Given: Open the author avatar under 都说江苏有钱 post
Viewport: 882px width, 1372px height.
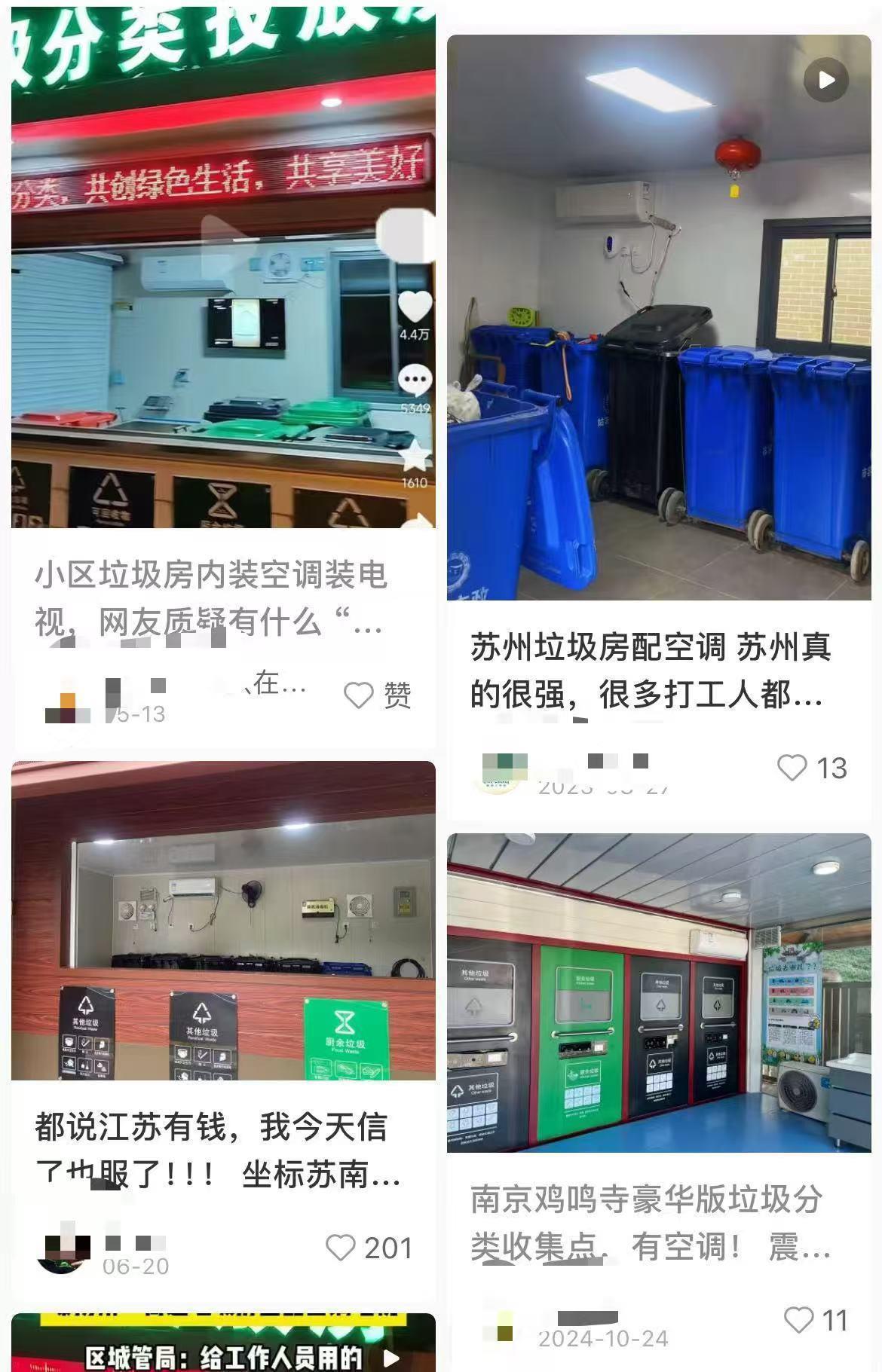Looking at the screenshot, I should click(x=63, y=1249).
